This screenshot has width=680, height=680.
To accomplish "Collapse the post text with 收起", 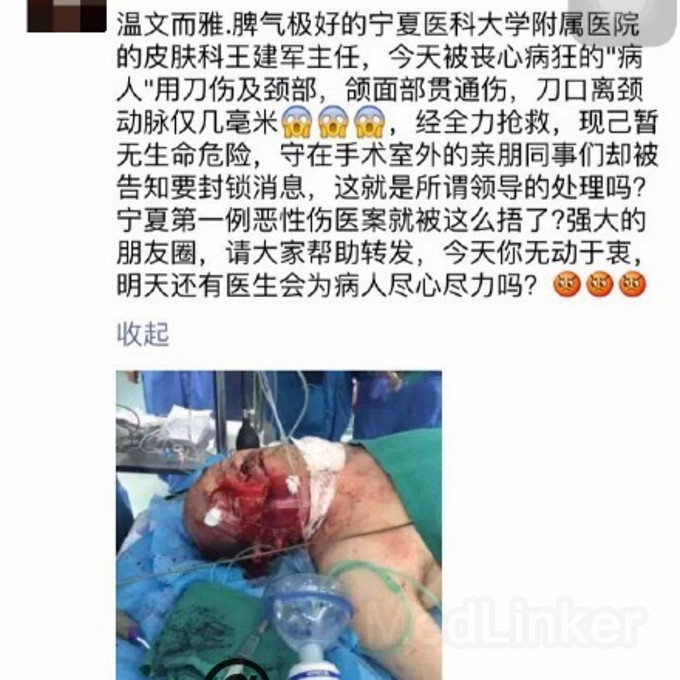I will [x=143, y=334].
